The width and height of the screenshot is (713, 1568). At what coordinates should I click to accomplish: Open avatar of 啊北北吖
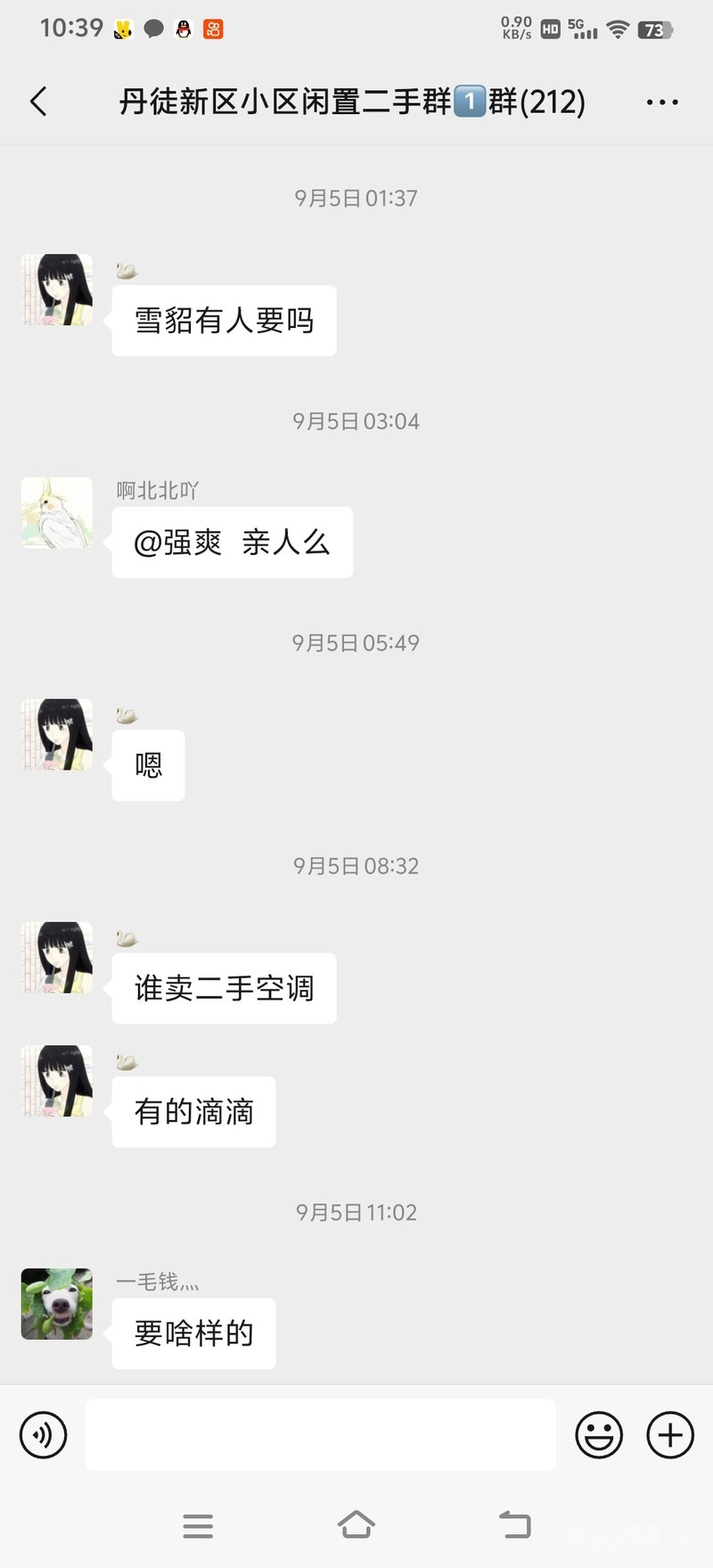pos(57,512)
